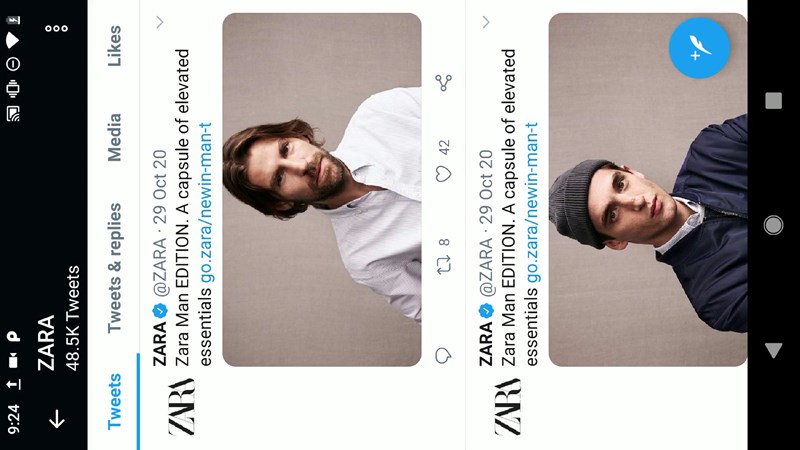Switch to the Likes tab
The width and height of the screenshot is (800, 450).
click(x=114, y=46)
